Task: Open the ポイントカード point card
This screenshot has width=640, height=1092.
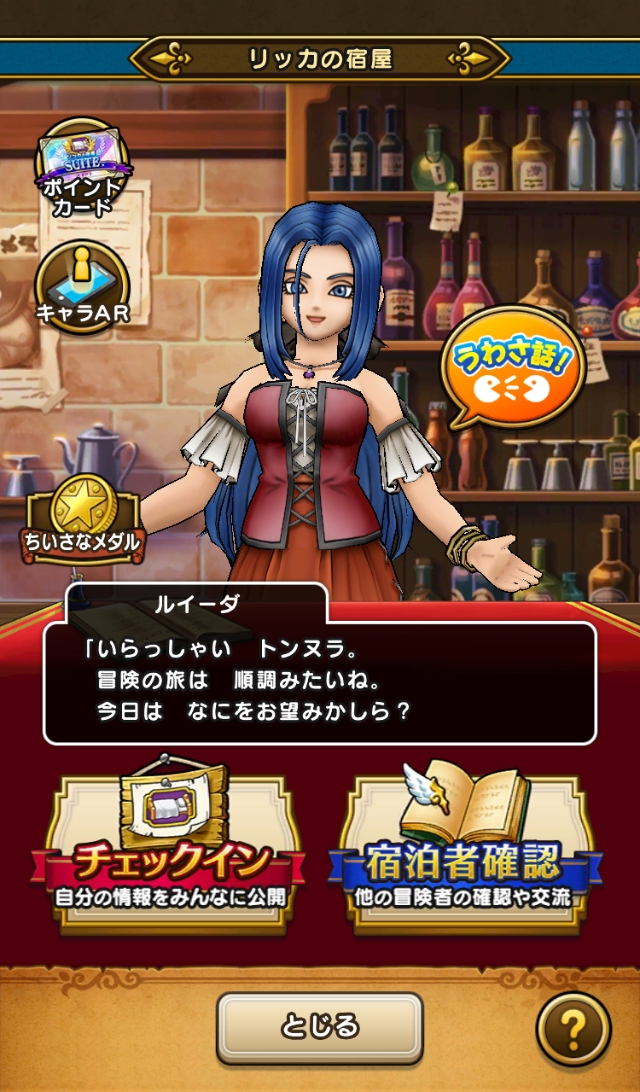Action: 82,167
